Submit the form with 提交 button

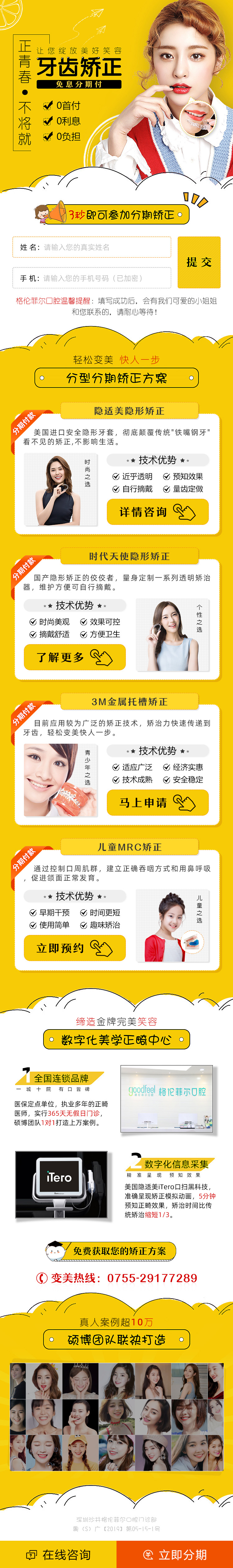click(x=199, y=262)
